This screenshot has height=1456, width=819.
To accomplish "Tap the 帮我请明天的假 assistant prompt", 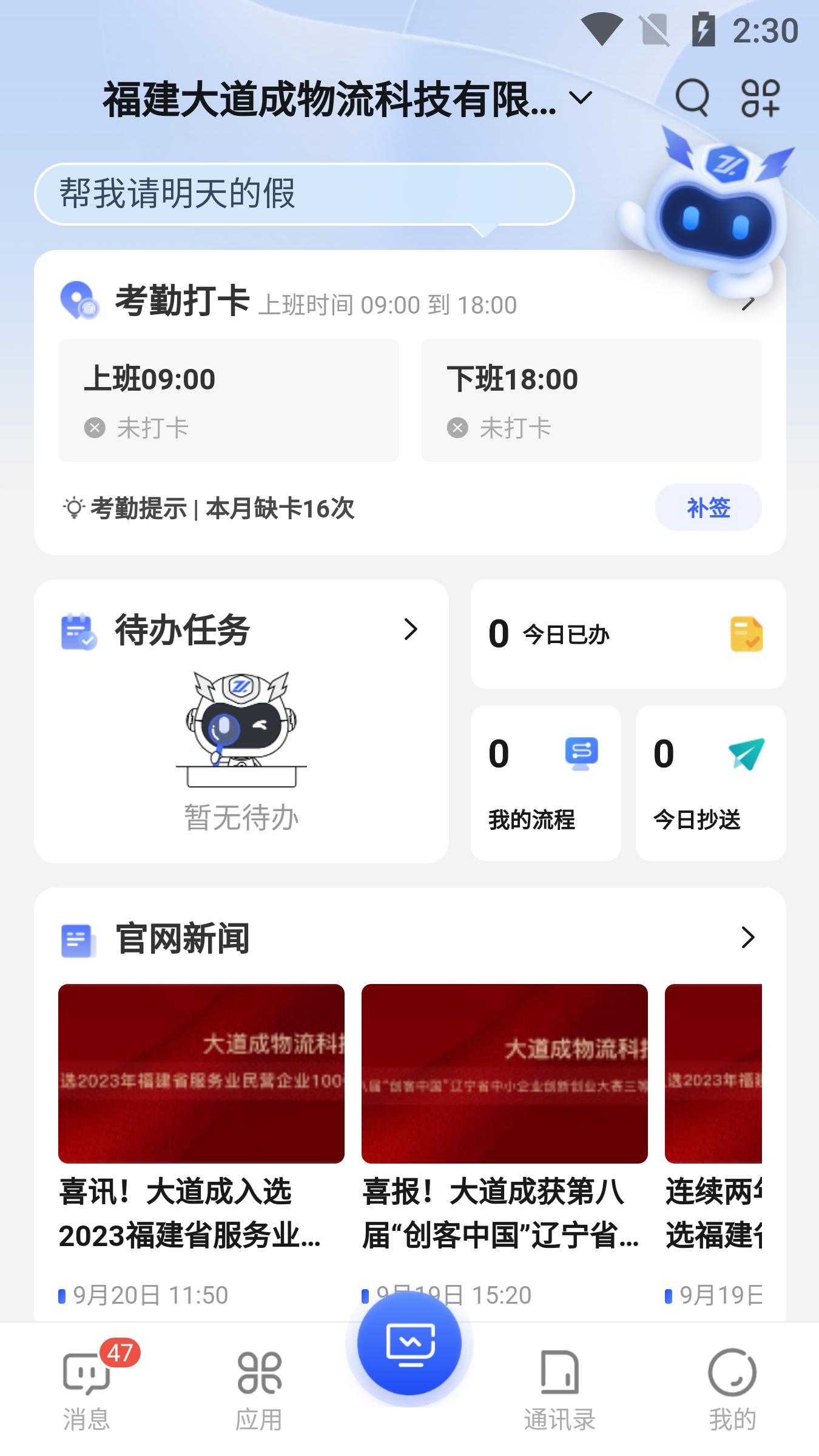I will point(303,194).
